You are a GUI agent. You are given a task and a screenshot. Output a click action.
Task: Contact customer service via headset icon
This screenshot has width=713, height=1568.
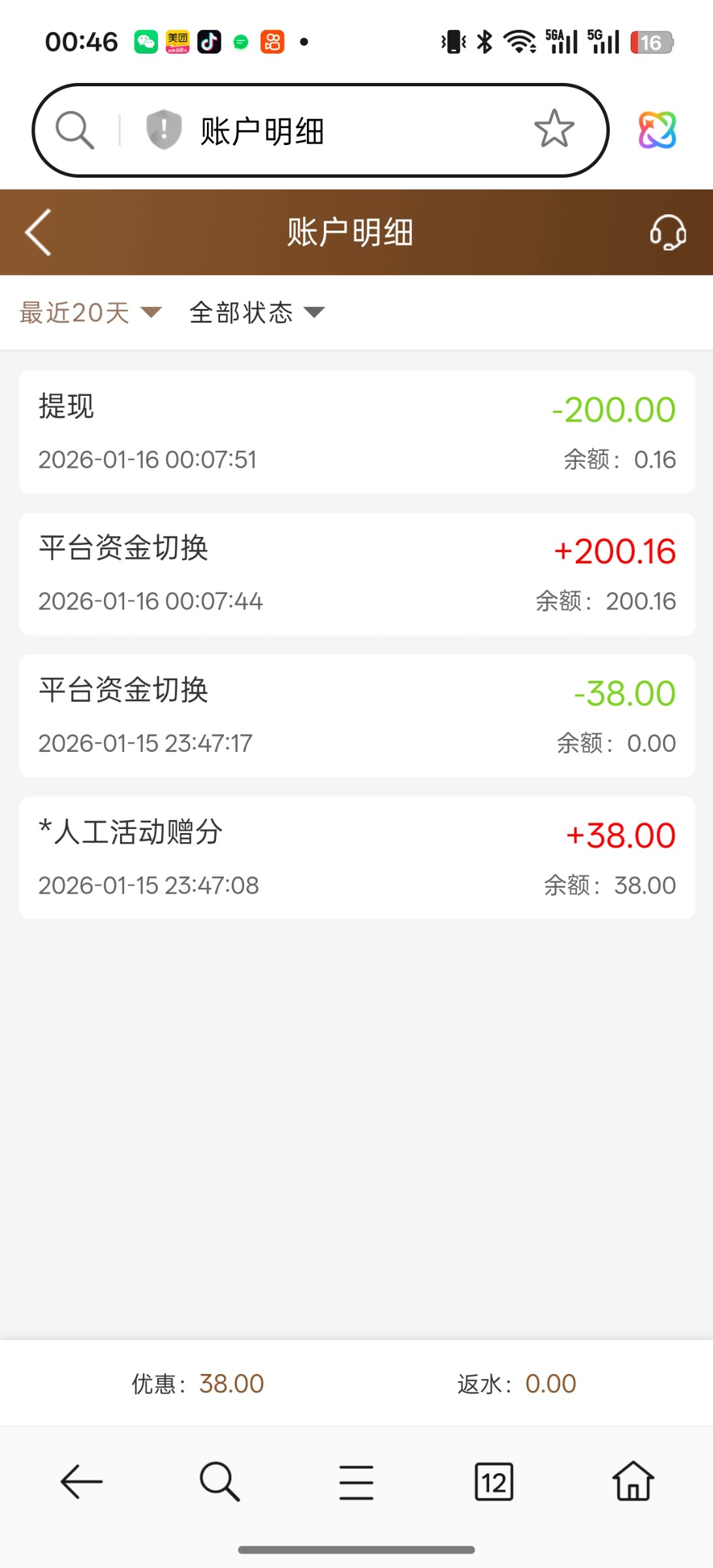point(667,233)
